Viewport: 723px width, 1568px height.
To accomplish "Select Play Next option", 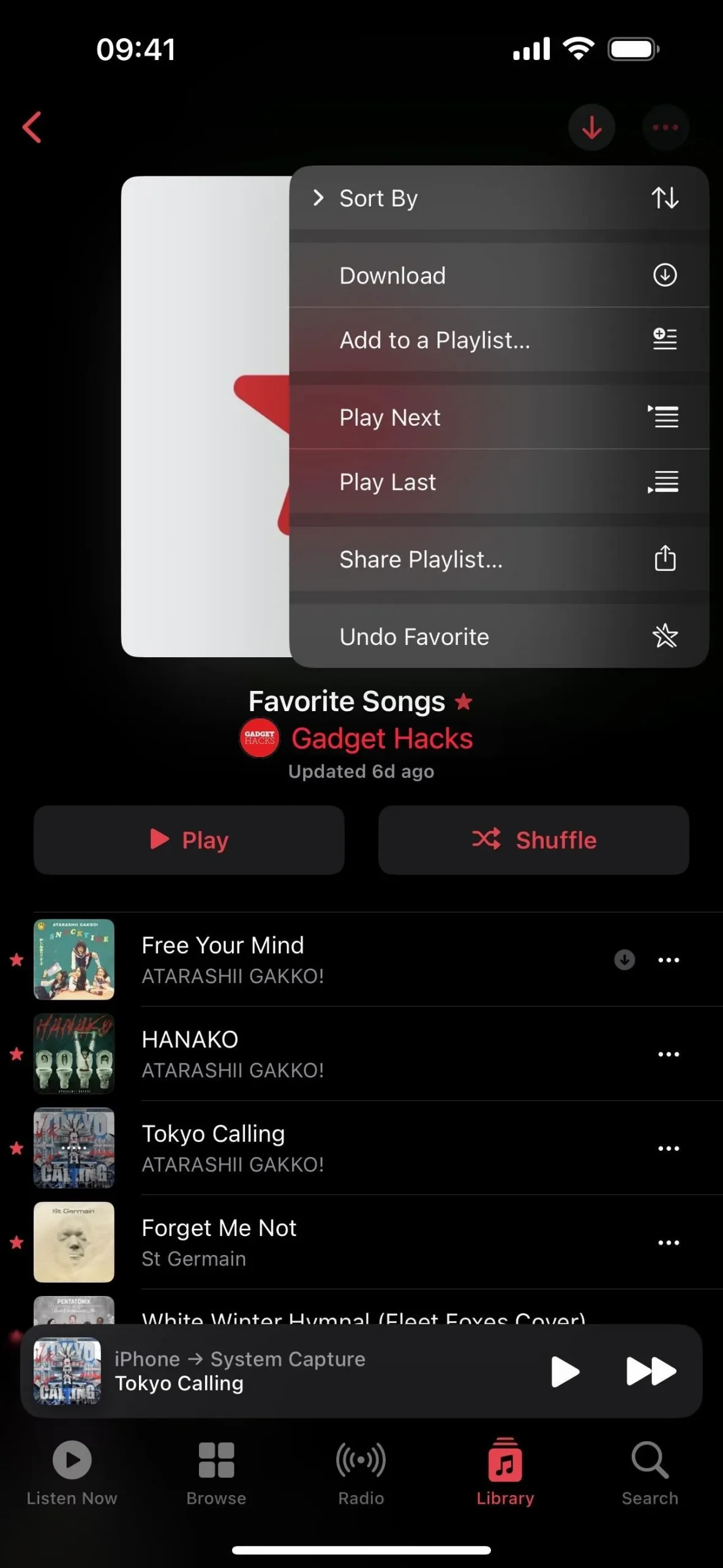I will (x=498, y=418).
